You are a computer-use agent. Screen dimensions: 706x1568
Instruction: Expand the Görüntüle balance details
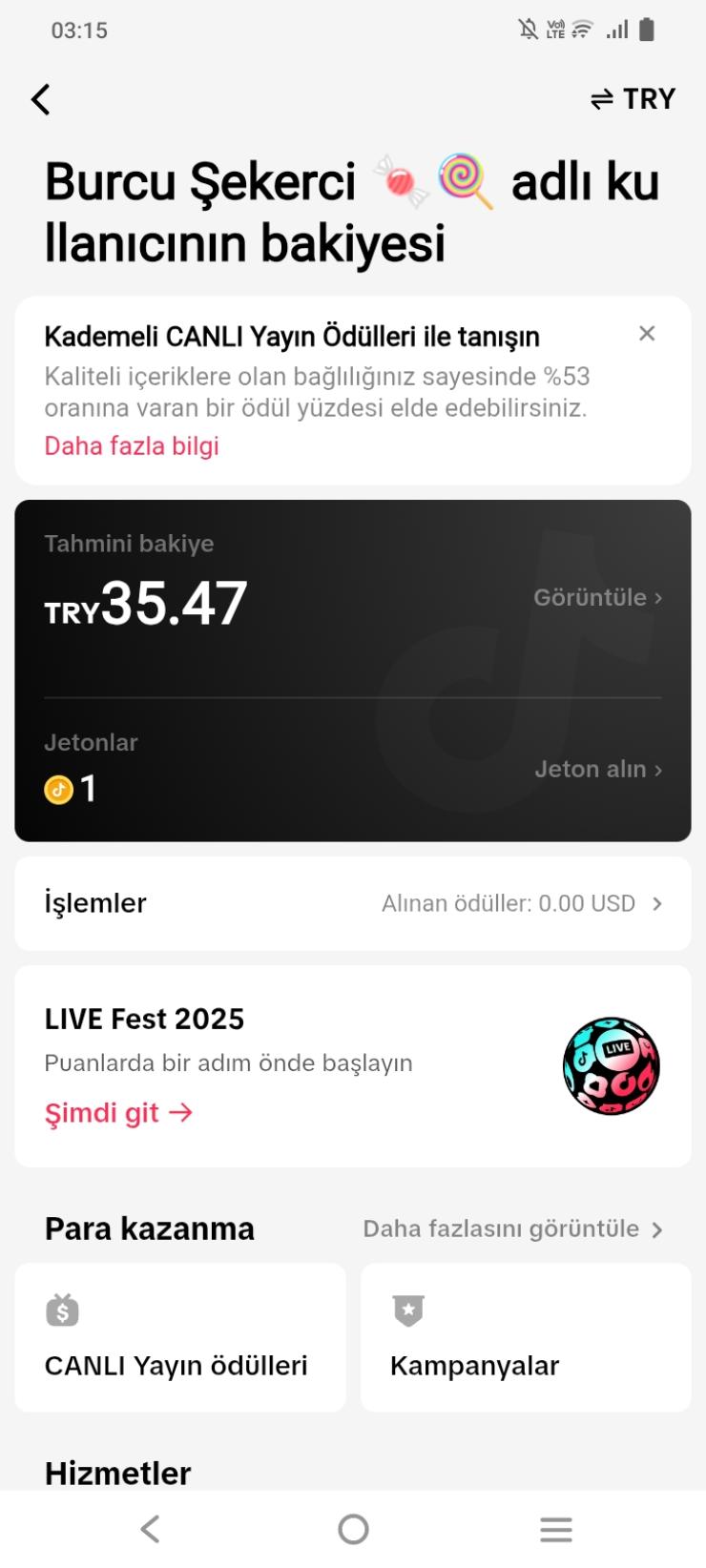[x=596, y=597]
